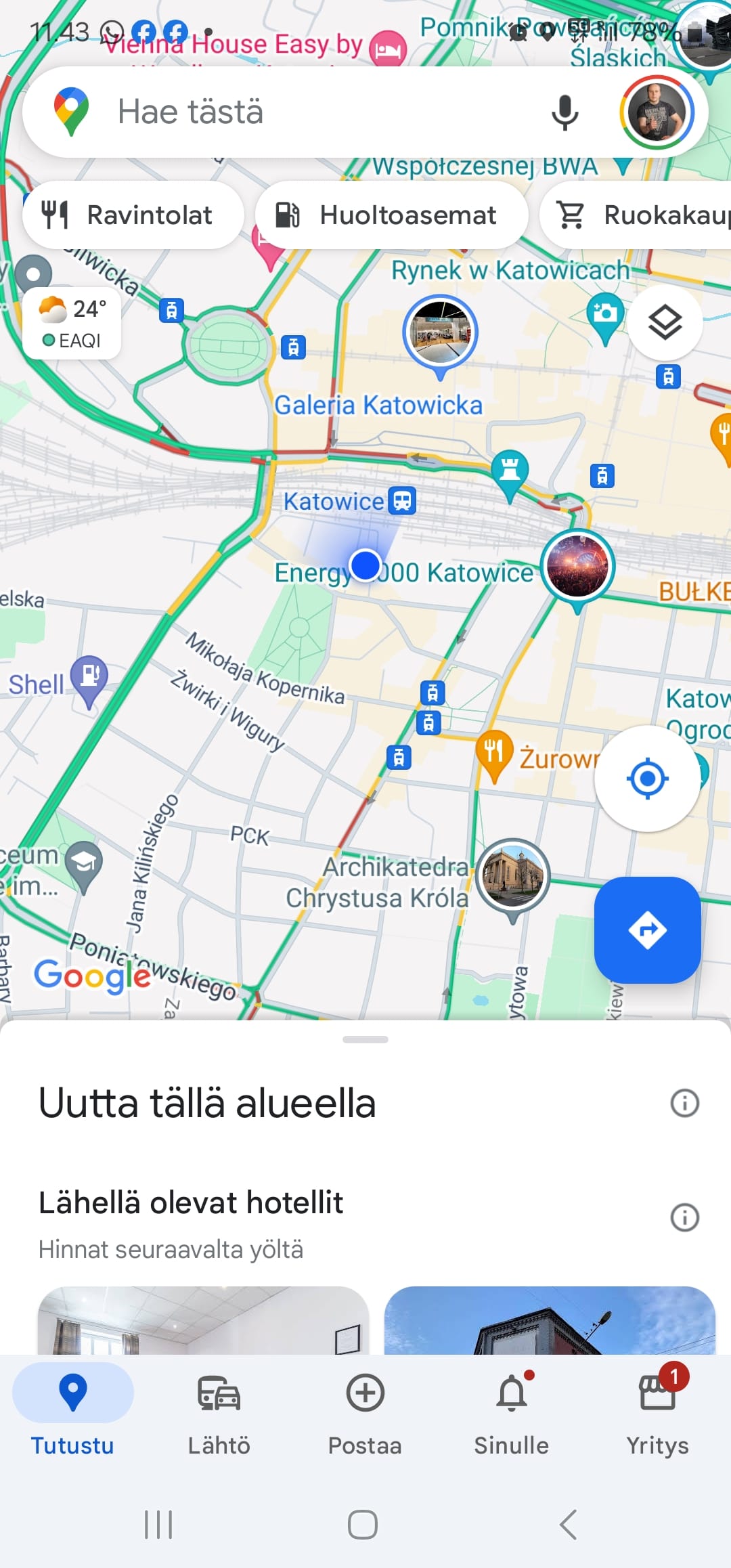Select the Shell gas station pin

90,678
